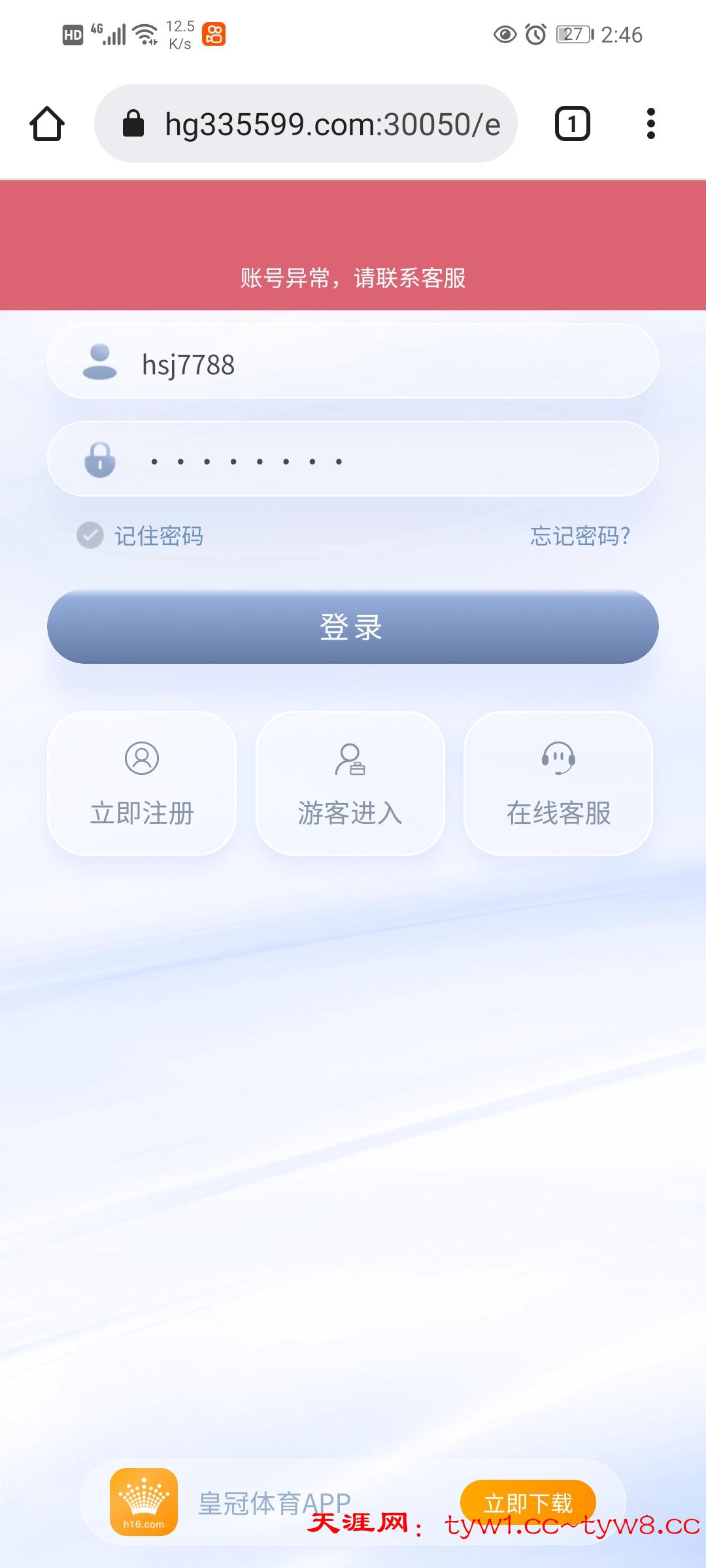
Task: Contact 在线客服 online support
Action: point(558,783)
